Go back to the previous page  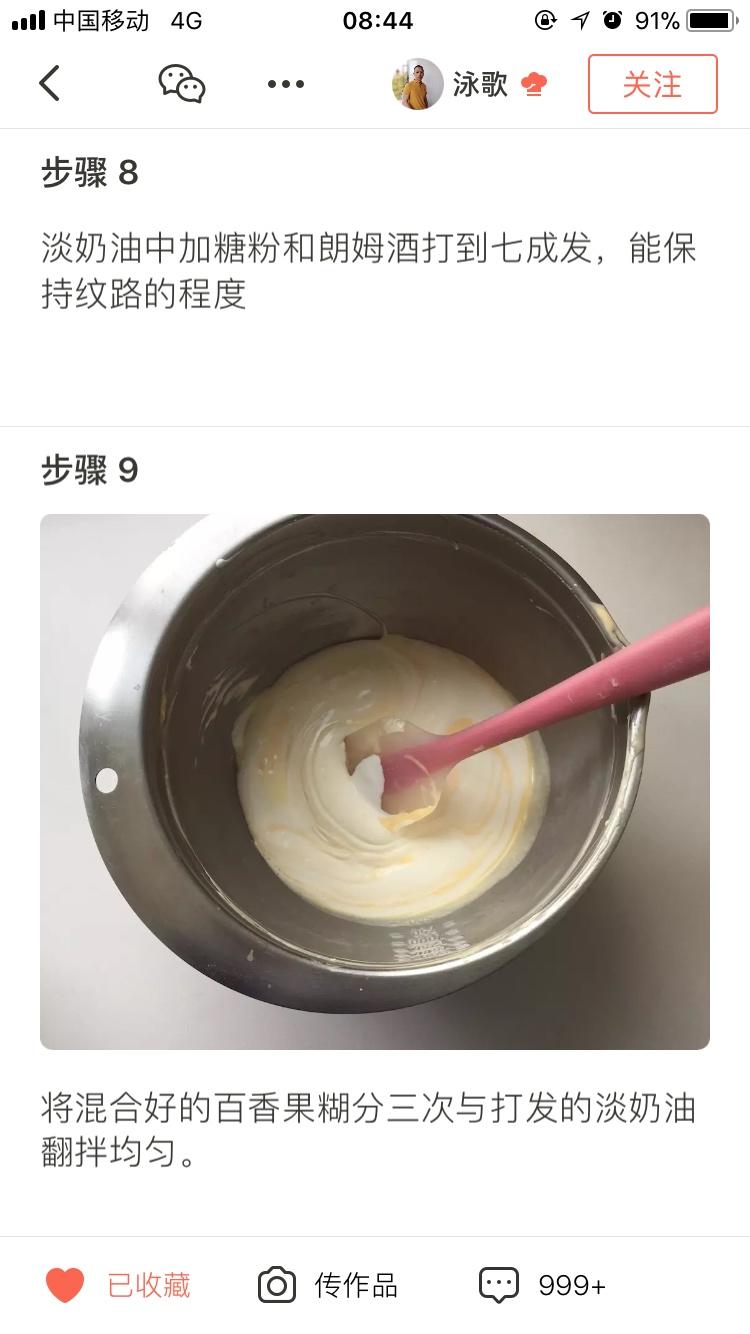pyautogui.click(x=50, y=84)
